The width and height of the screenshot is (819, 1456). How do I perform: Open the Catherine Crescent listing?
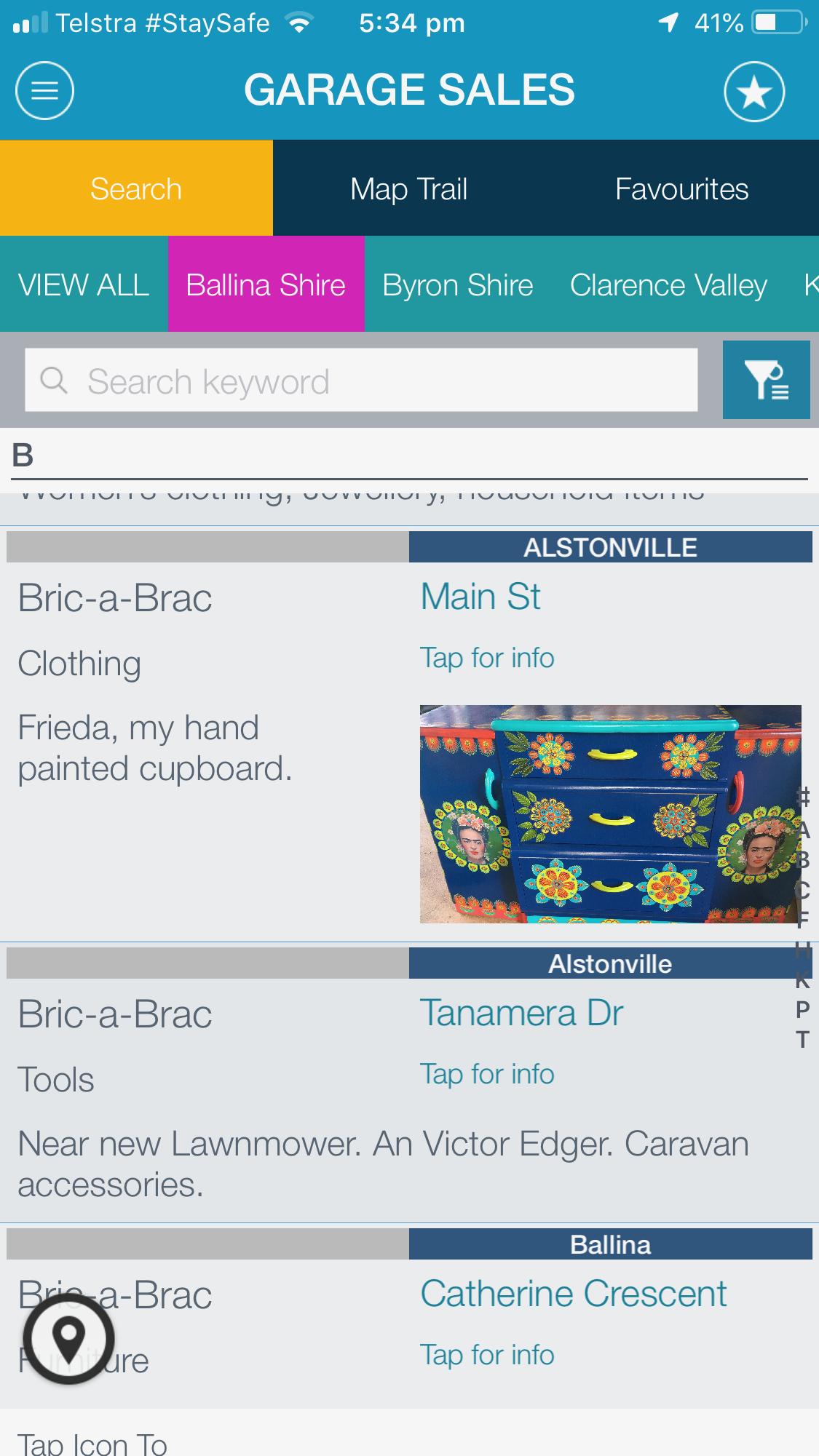click(x=573, y=1294)
